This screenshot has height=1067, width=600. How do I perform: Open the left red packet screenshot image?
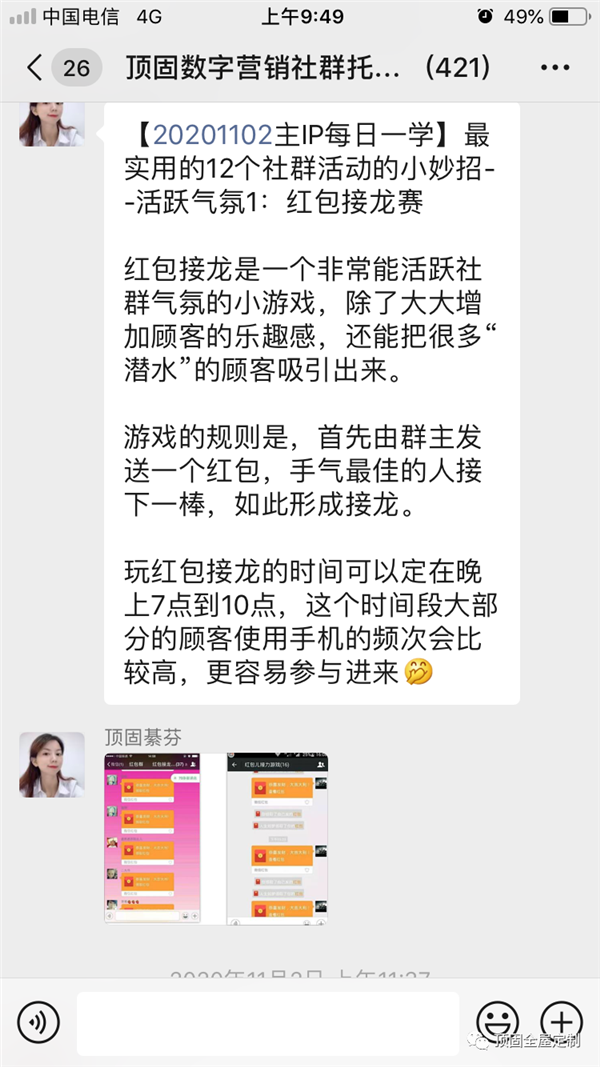pyautogui.click(x=152, y=837)
